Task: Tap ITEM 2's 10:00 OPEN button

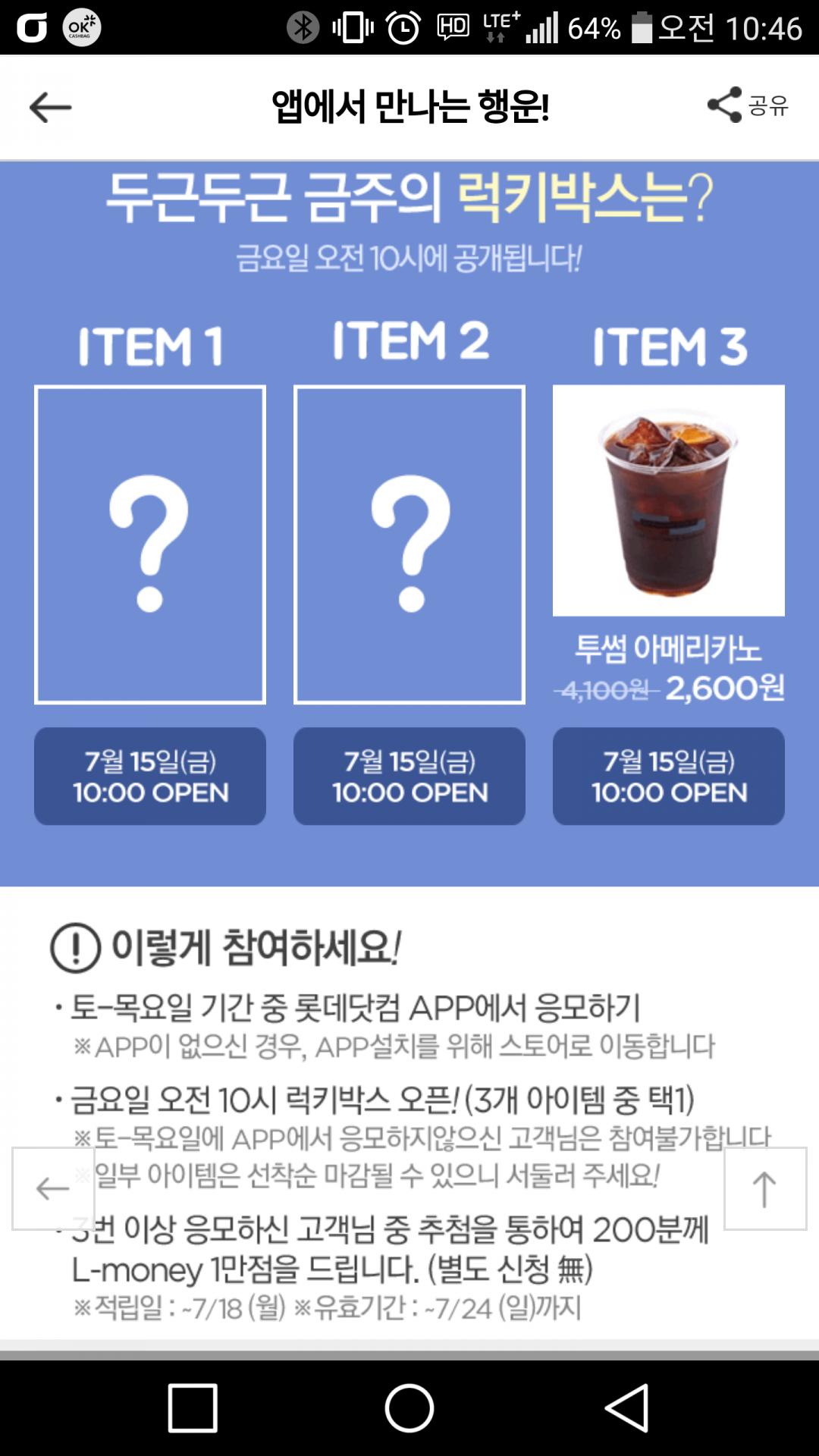Action: coord(409,777)
